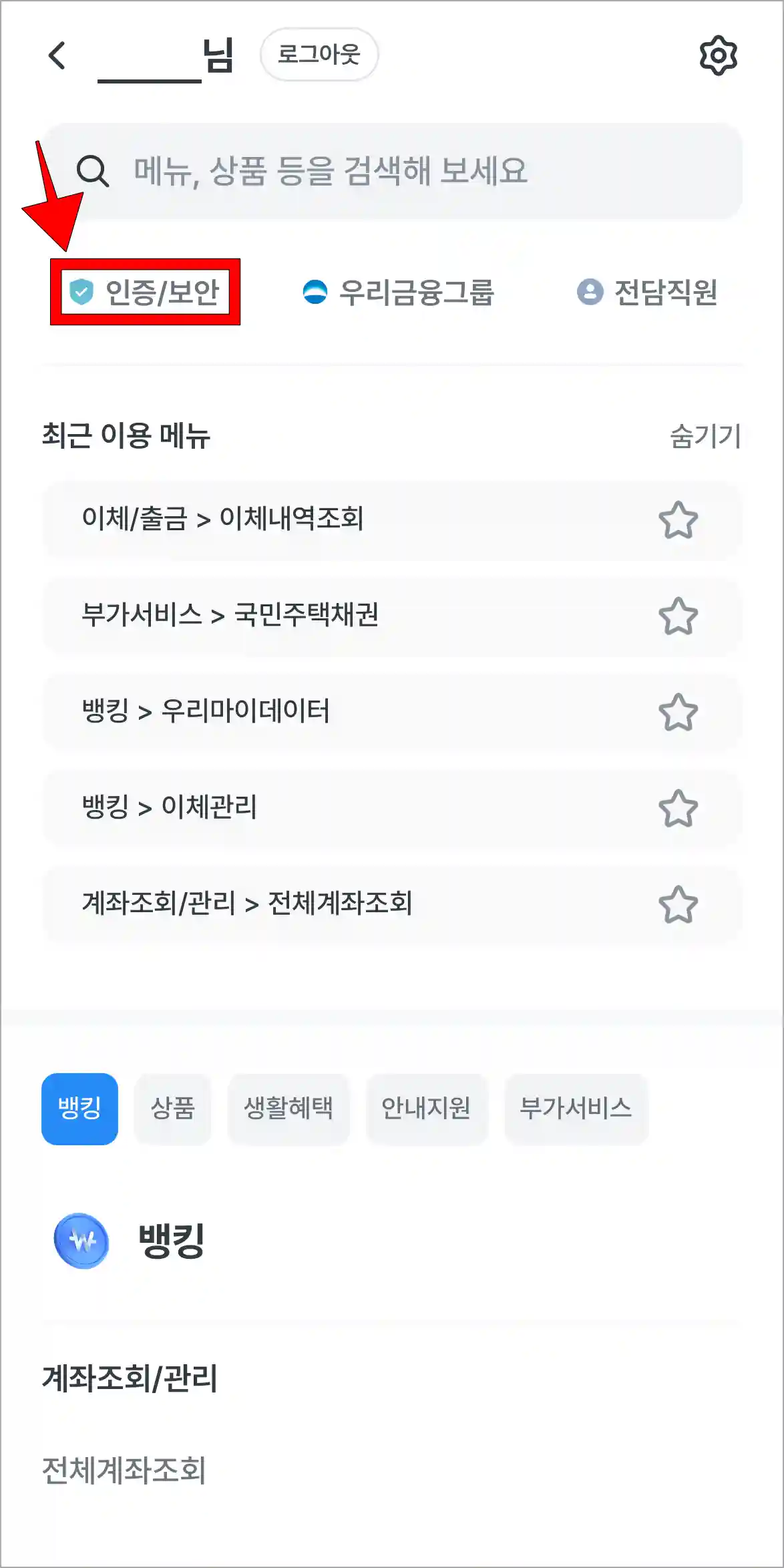The image size is (784, 1568).
Task: Open the 인증/보안 shield icon menu
Action: tap(82, 290)
